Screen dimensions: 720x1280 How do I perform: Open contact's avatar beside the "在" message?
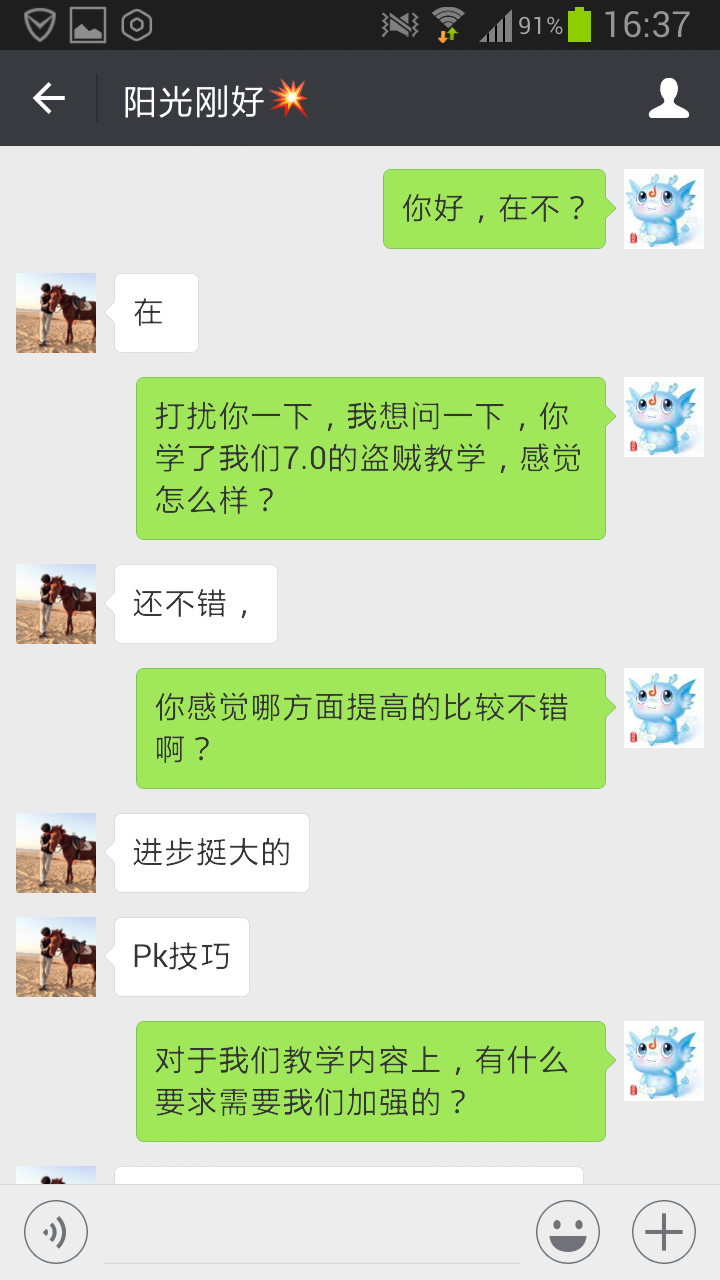[x=56, y=313]
